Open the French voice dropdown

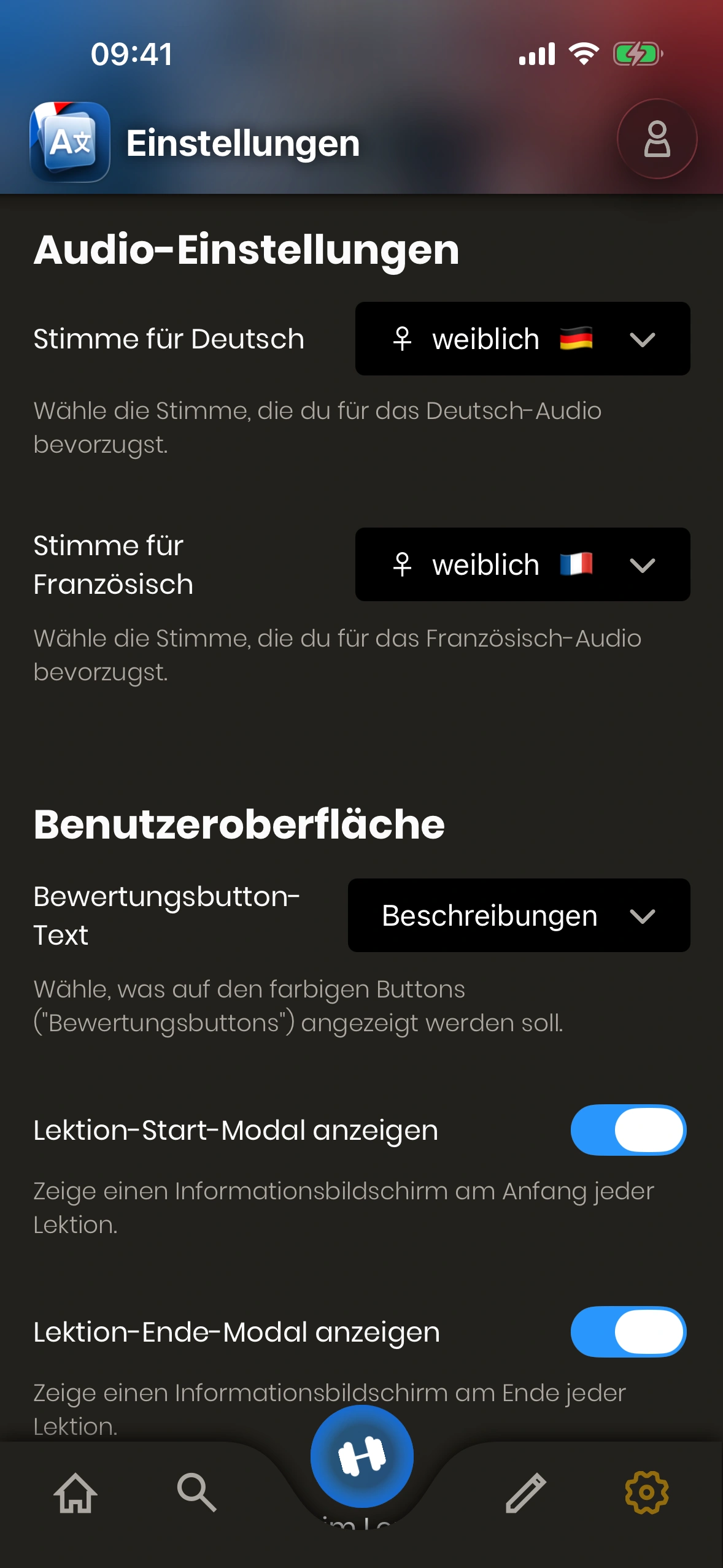522,564
